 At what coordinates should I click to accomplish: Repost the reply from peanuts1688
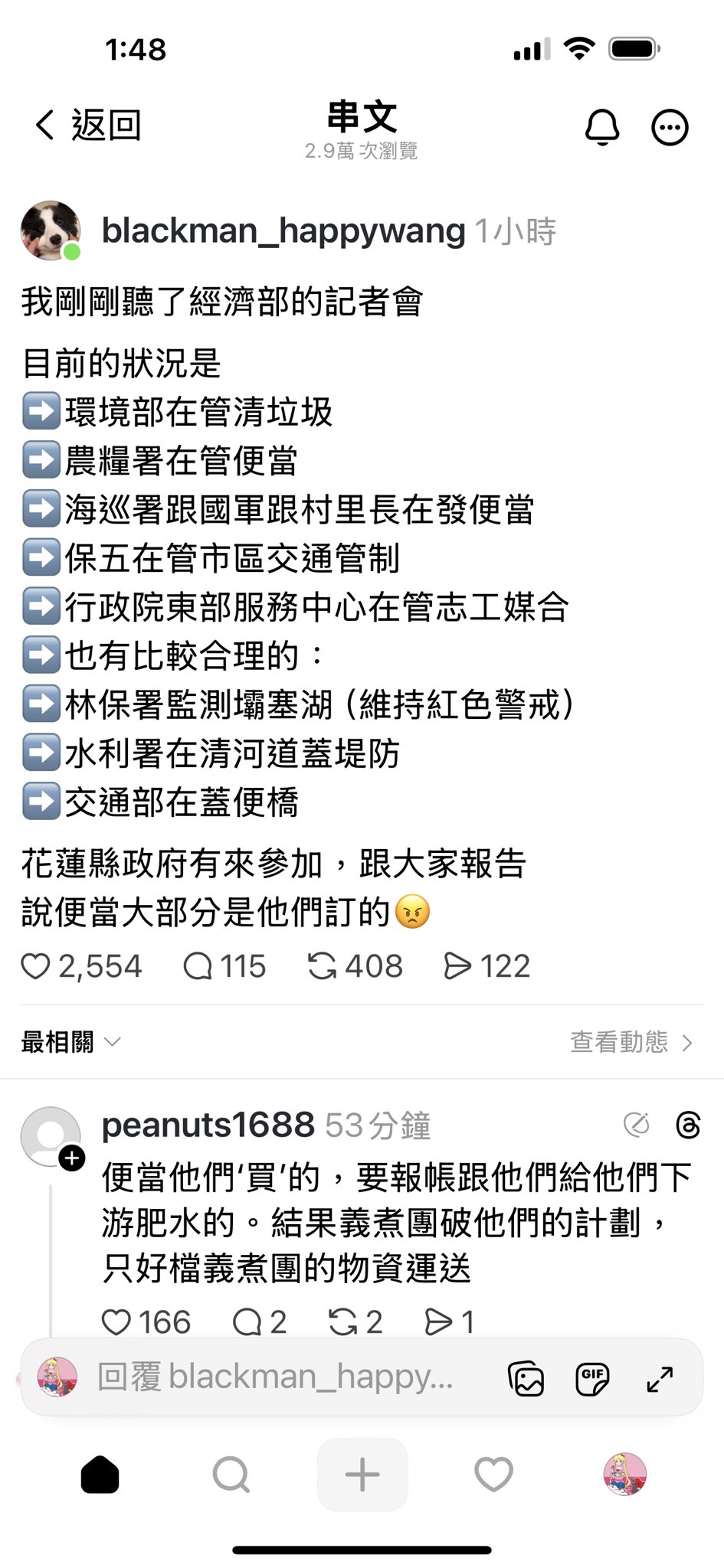coord(342,1322)
